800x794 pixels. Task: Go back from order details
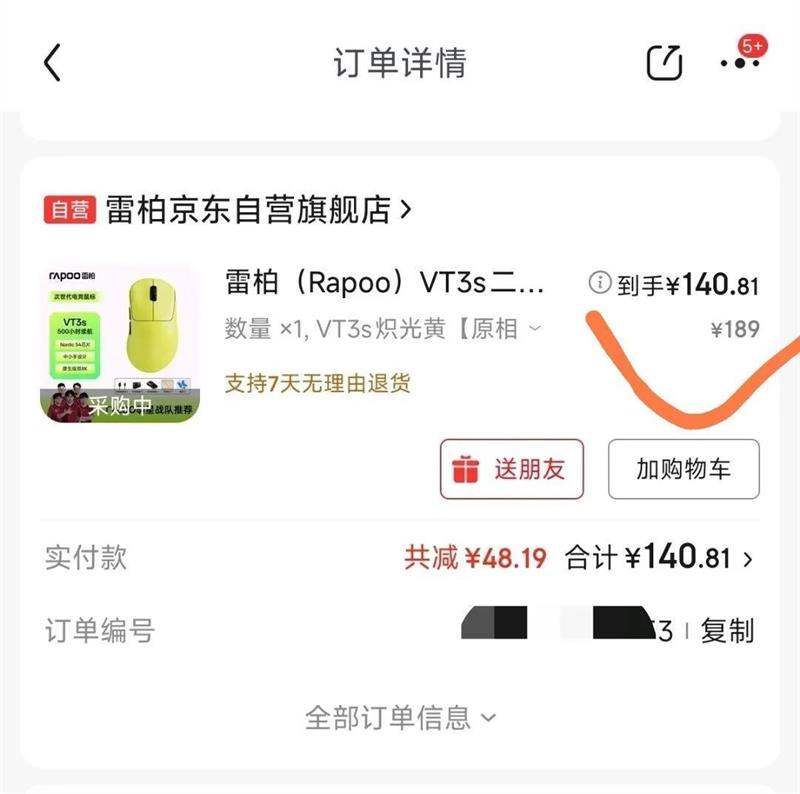tap(52, 62)
